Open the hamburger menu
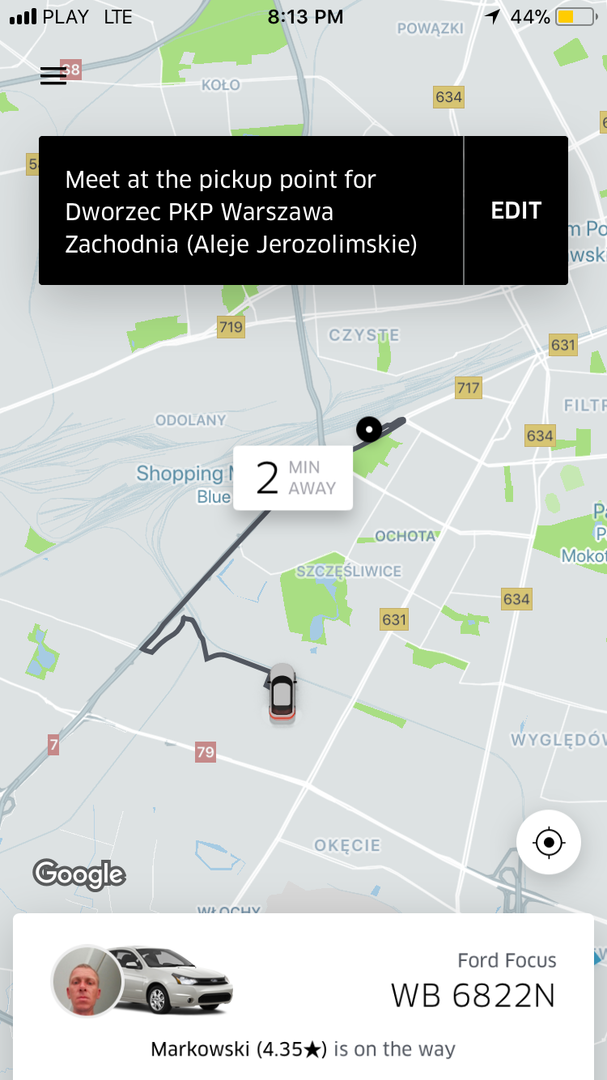607x1080 pixels. pos(53,76)
